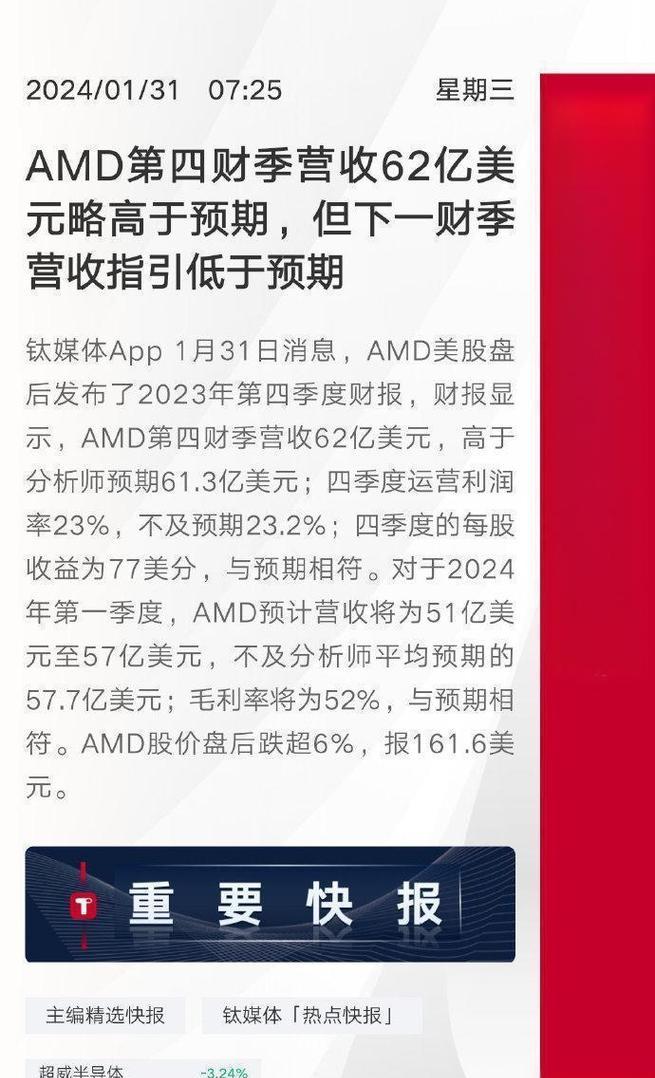Open the 主编精选快报 tag
Screen dimensions: 655x1078
[x=105, y=1016]
